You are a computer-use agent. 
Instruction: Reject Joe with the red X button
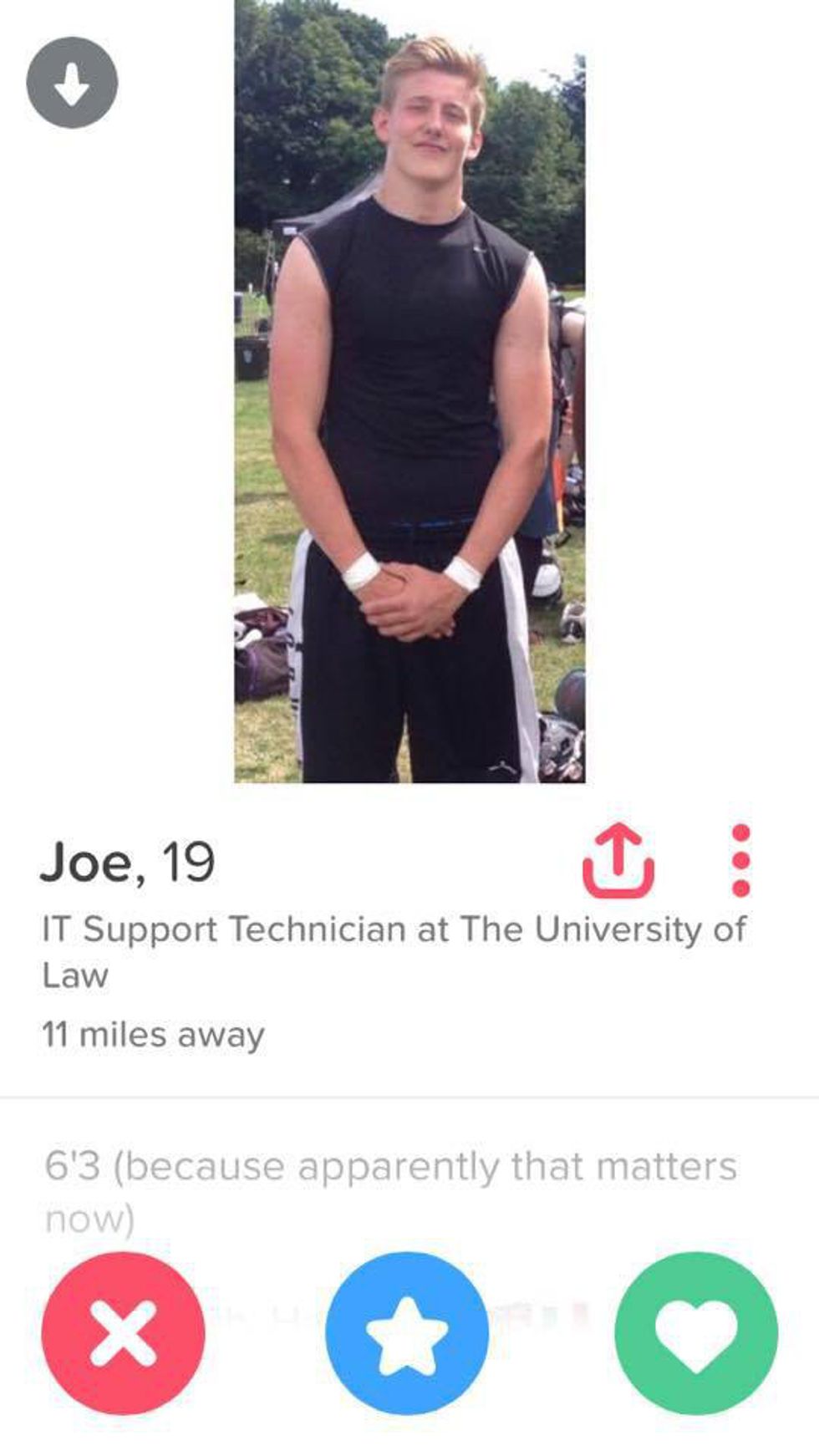pyautogui.click(x=123, y=1333)
